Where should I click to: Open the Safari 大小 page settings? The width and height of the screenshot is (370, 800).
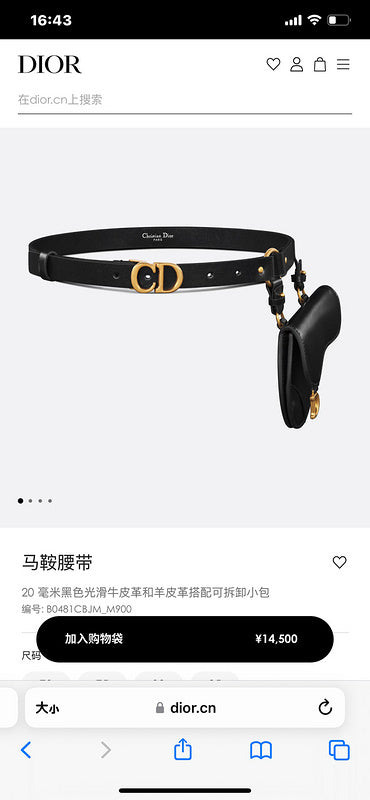pos(47,708)
